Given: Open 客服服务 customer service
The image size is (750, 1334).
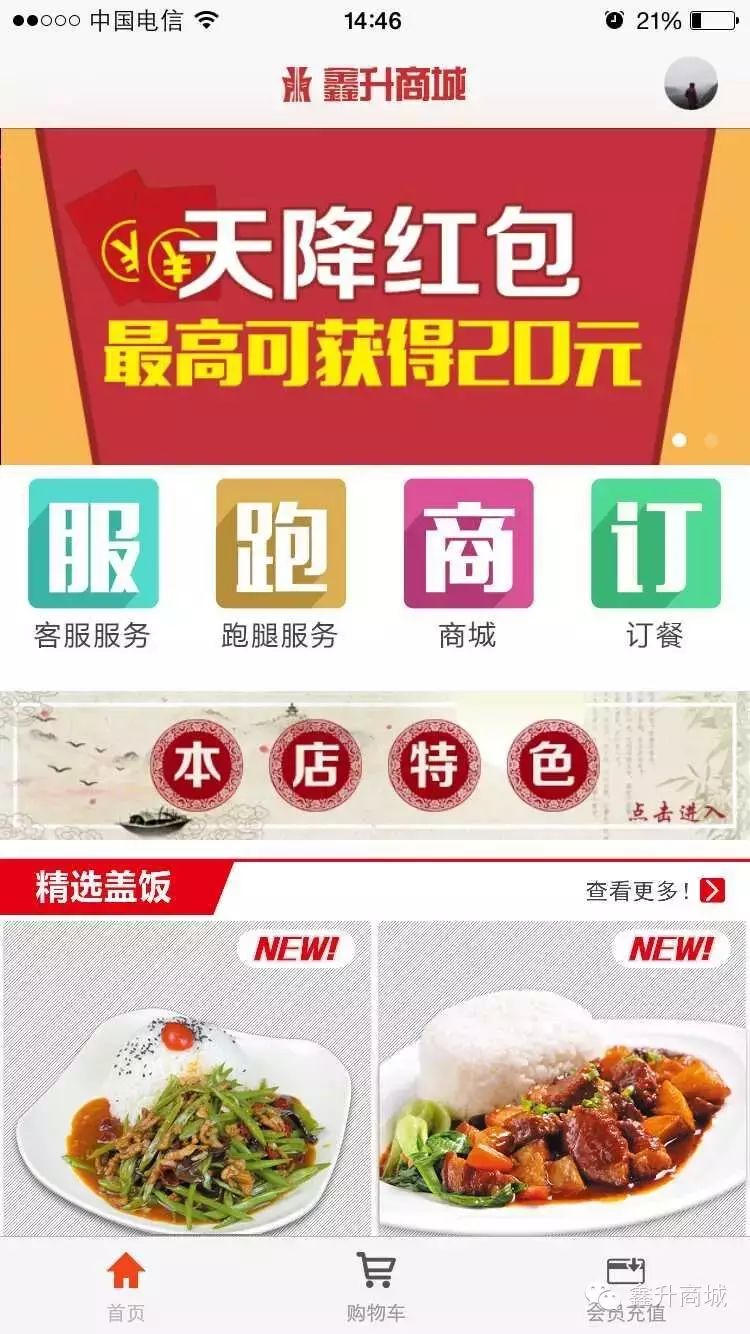Looking at the screenshot, I should tap(93, 563).
